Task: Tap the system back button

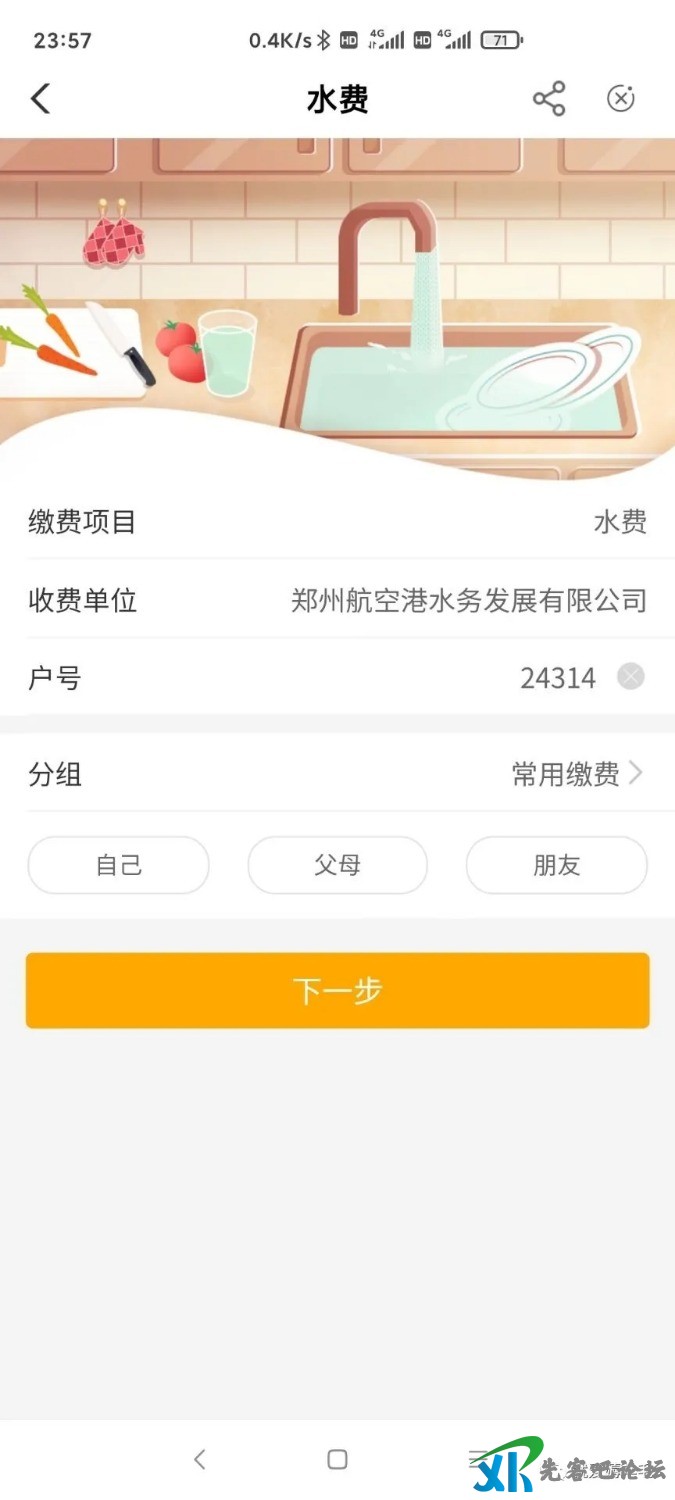Action: 199,1459
